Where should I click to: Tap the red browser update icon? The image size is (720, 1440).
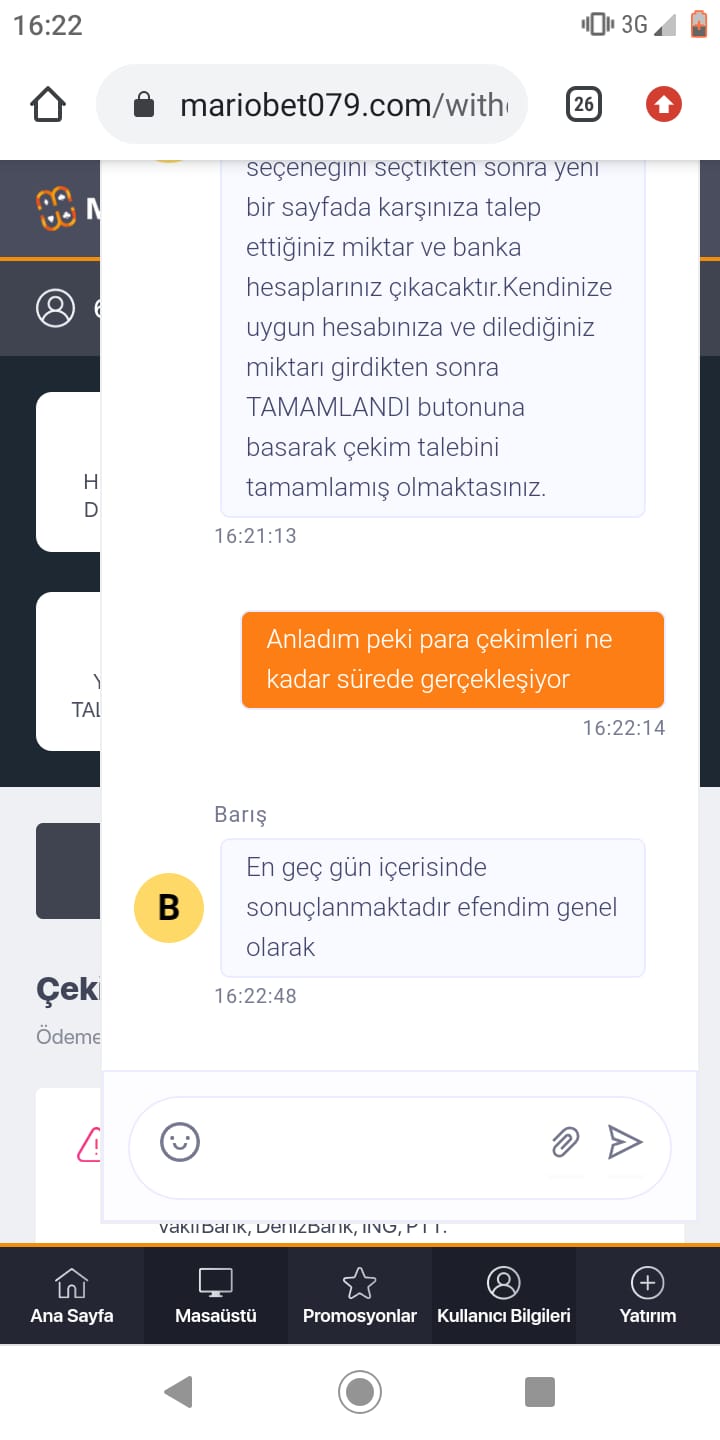[664, 104]
